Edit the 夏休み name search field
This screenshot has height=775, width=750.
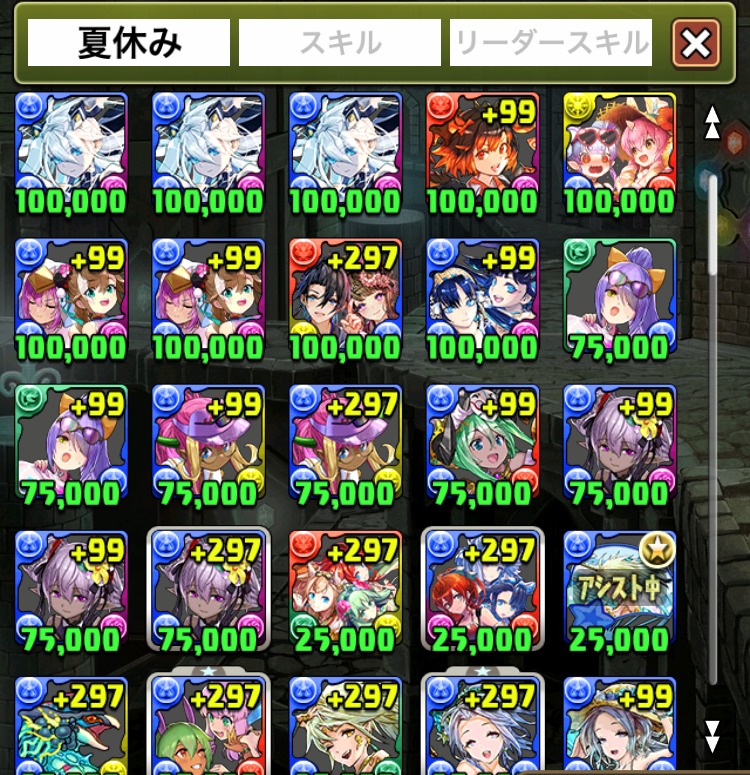tap(129, 43)
